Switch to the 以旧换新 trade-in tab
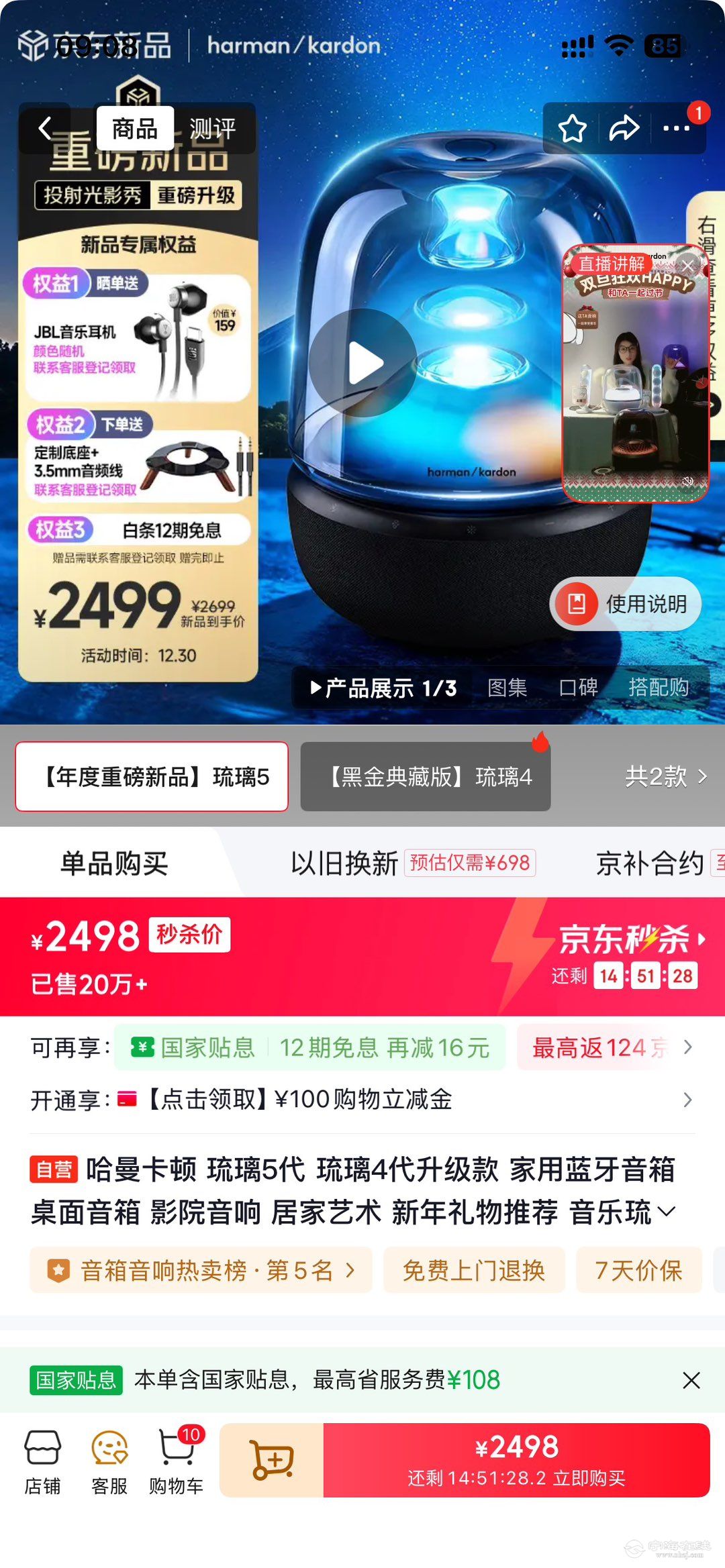 tap(344, 864)
